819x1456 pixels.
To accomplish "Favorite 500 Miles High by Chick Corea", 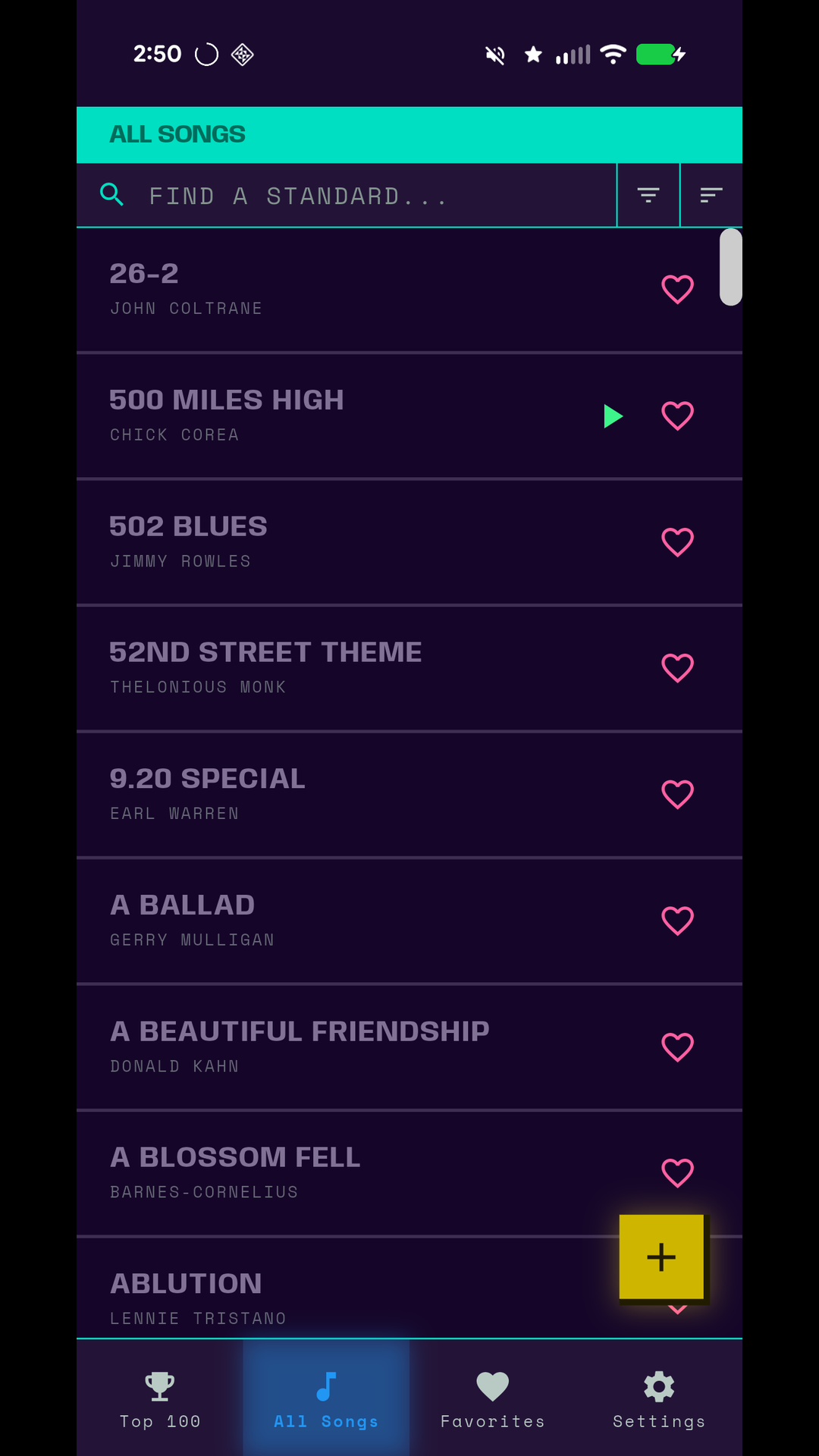I will (x=678, y=416).
